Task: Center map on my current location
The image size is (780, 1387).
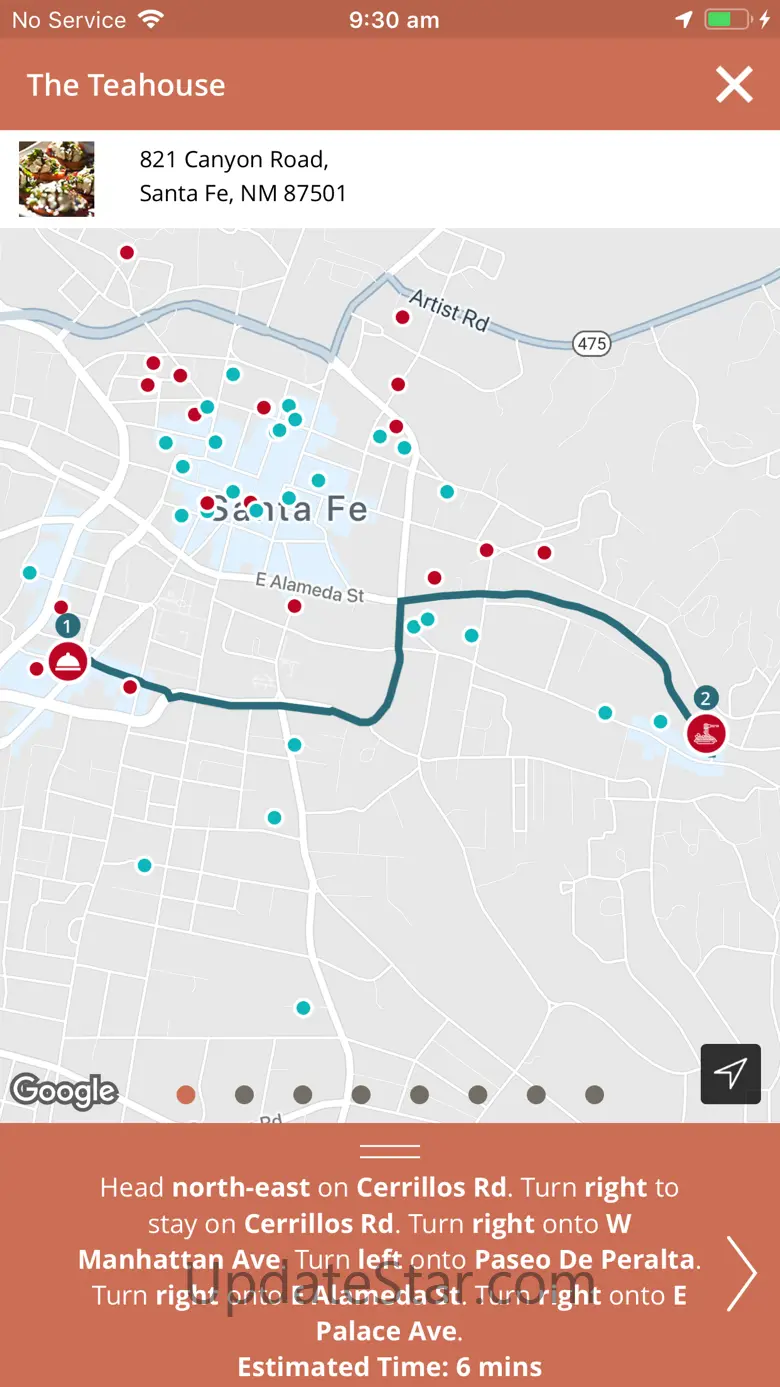Action: click(731, 1074)
